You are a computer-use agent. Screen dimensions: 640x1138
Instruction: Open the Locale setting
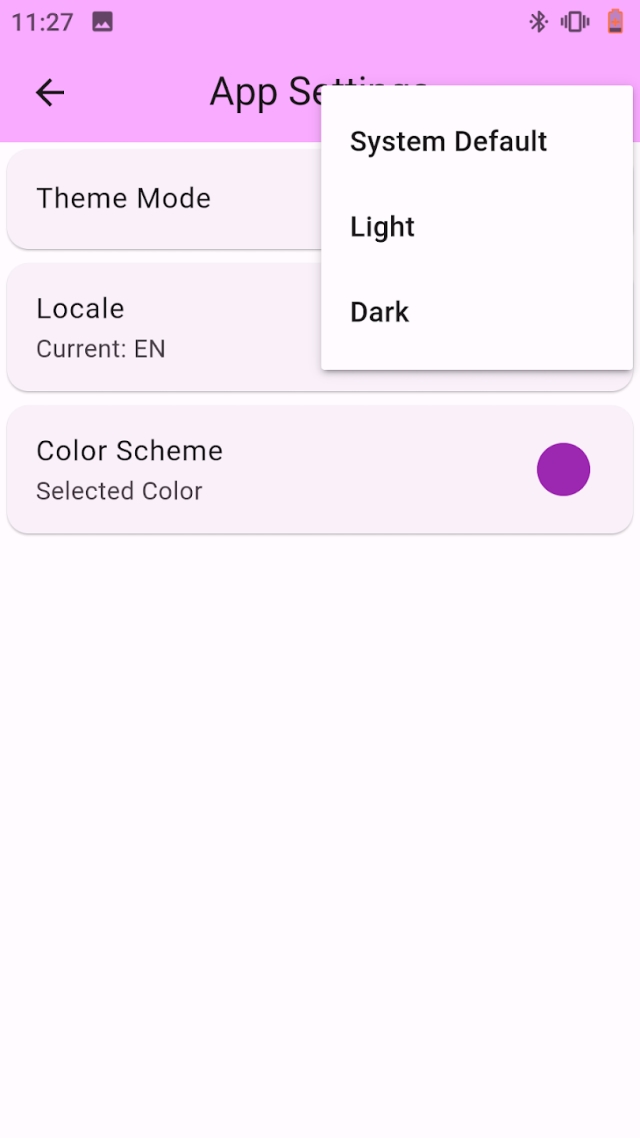click(160, 327)
